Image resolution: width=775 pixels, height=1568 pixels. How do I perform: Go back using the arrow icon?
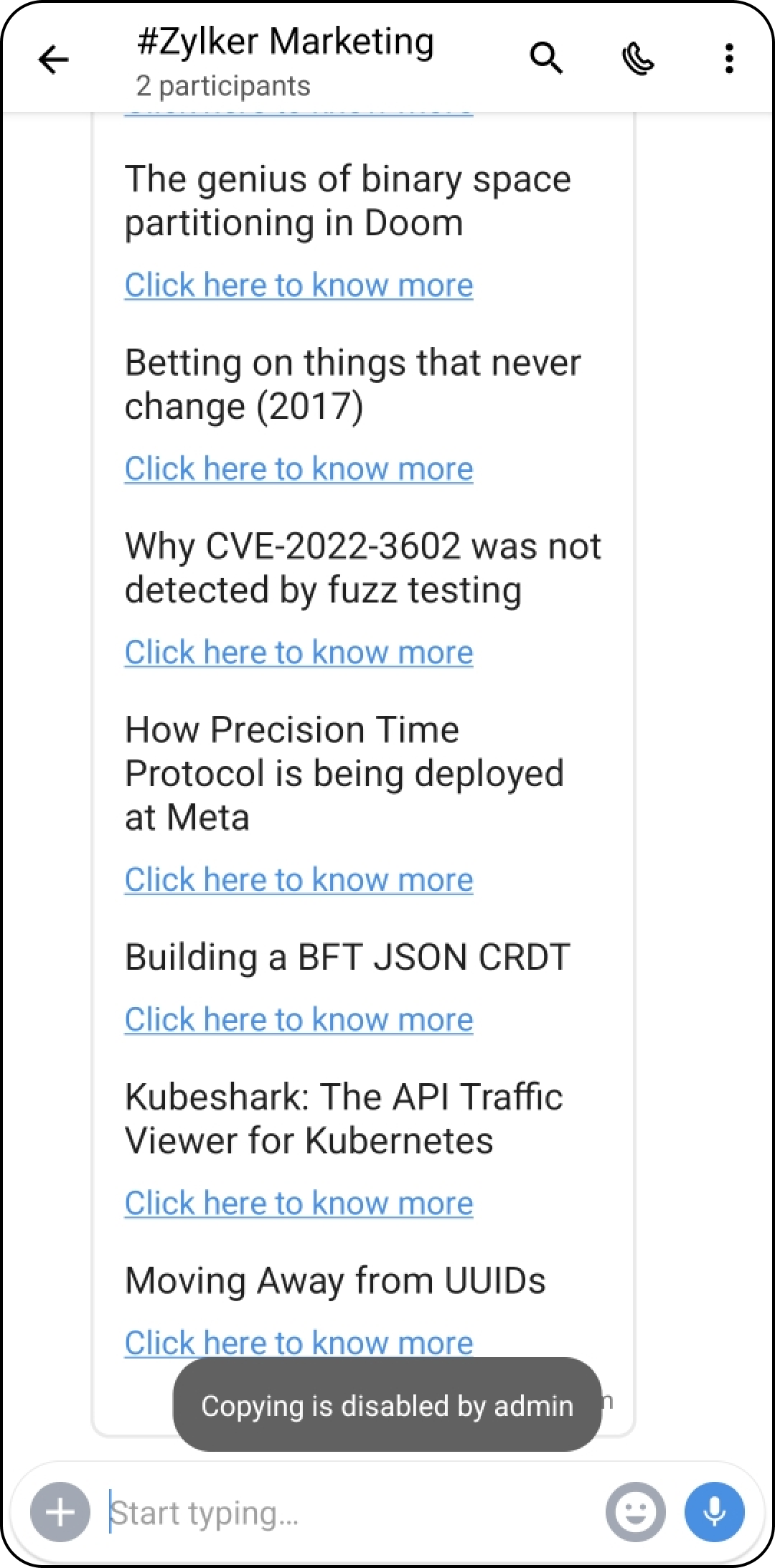[x=53, y=59]
